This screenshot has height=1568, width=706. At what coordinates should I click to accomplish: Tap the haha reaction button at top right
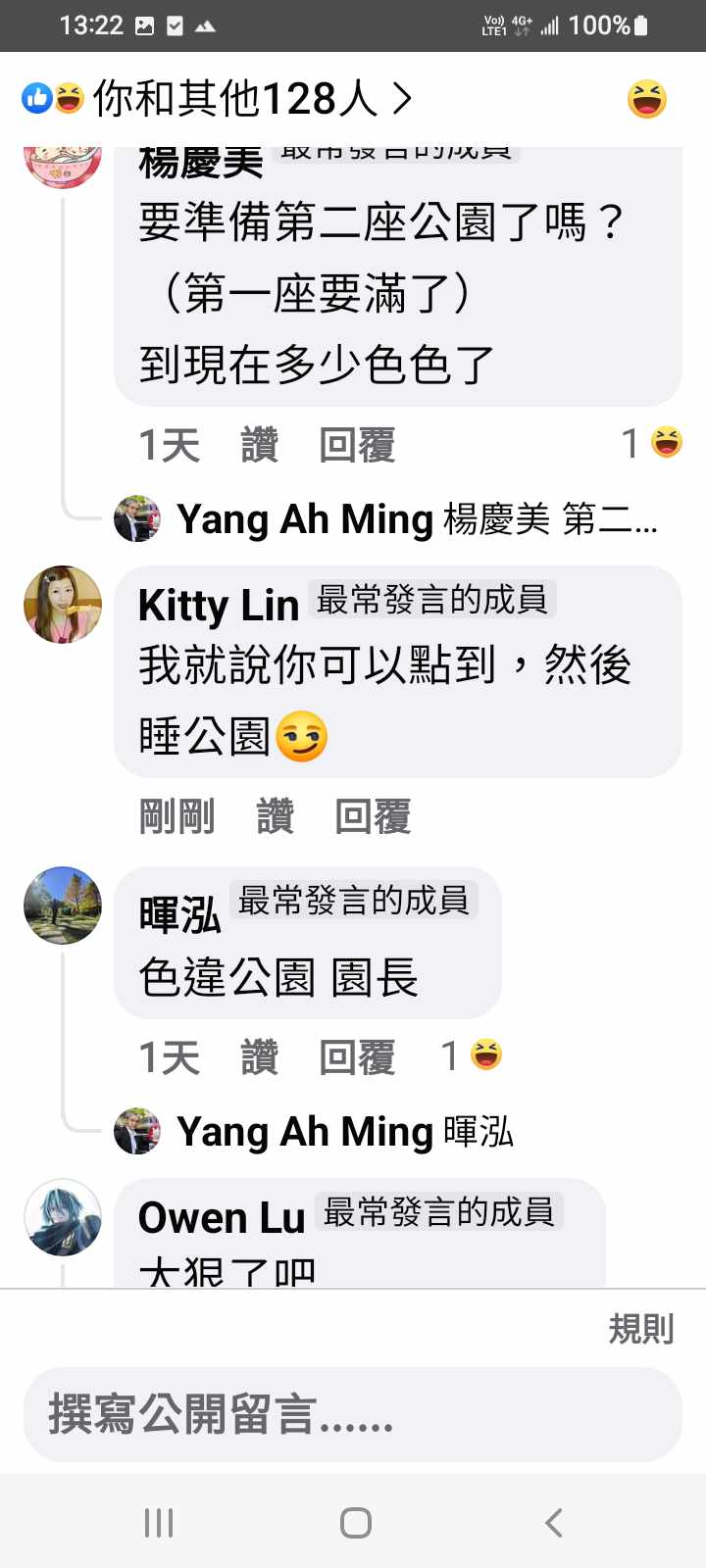tap(646, 99)
